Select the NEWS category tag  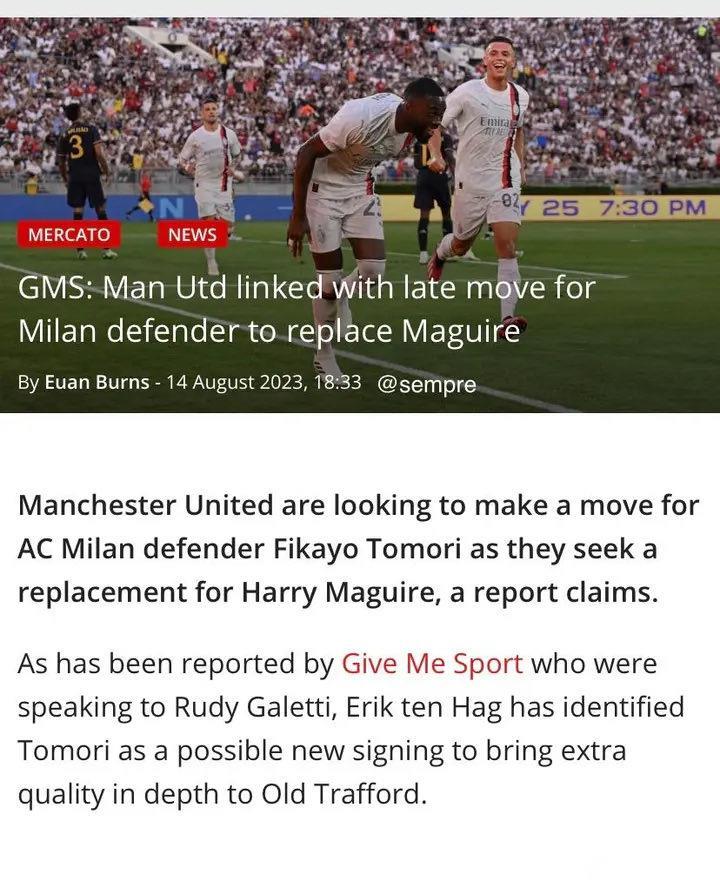click(x=192, y=235)
